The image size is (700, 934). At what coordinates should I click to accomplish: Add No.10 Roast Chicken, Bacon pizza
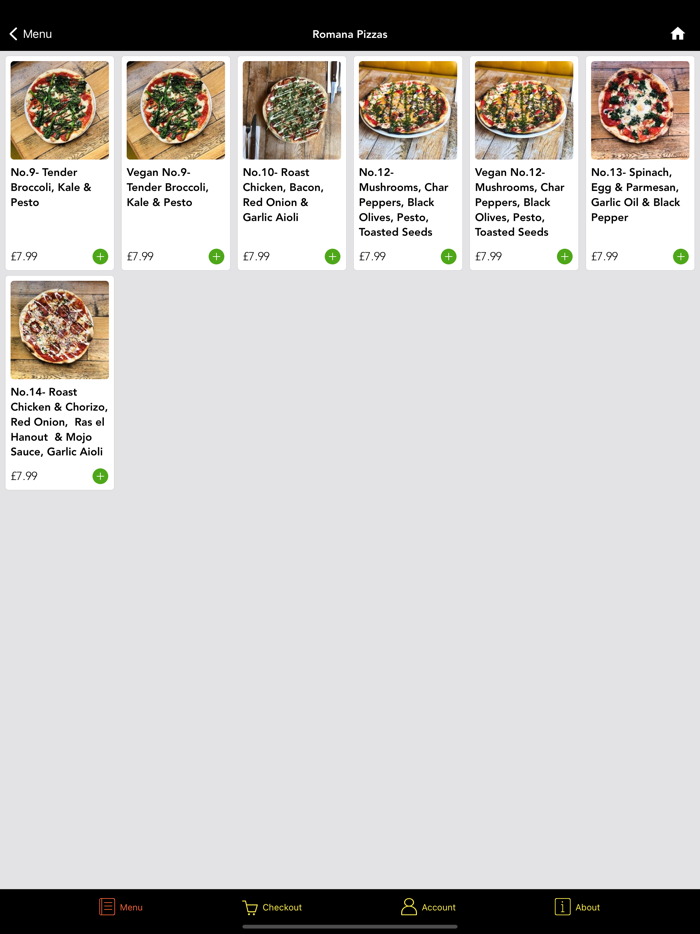(x=332, y=257)
